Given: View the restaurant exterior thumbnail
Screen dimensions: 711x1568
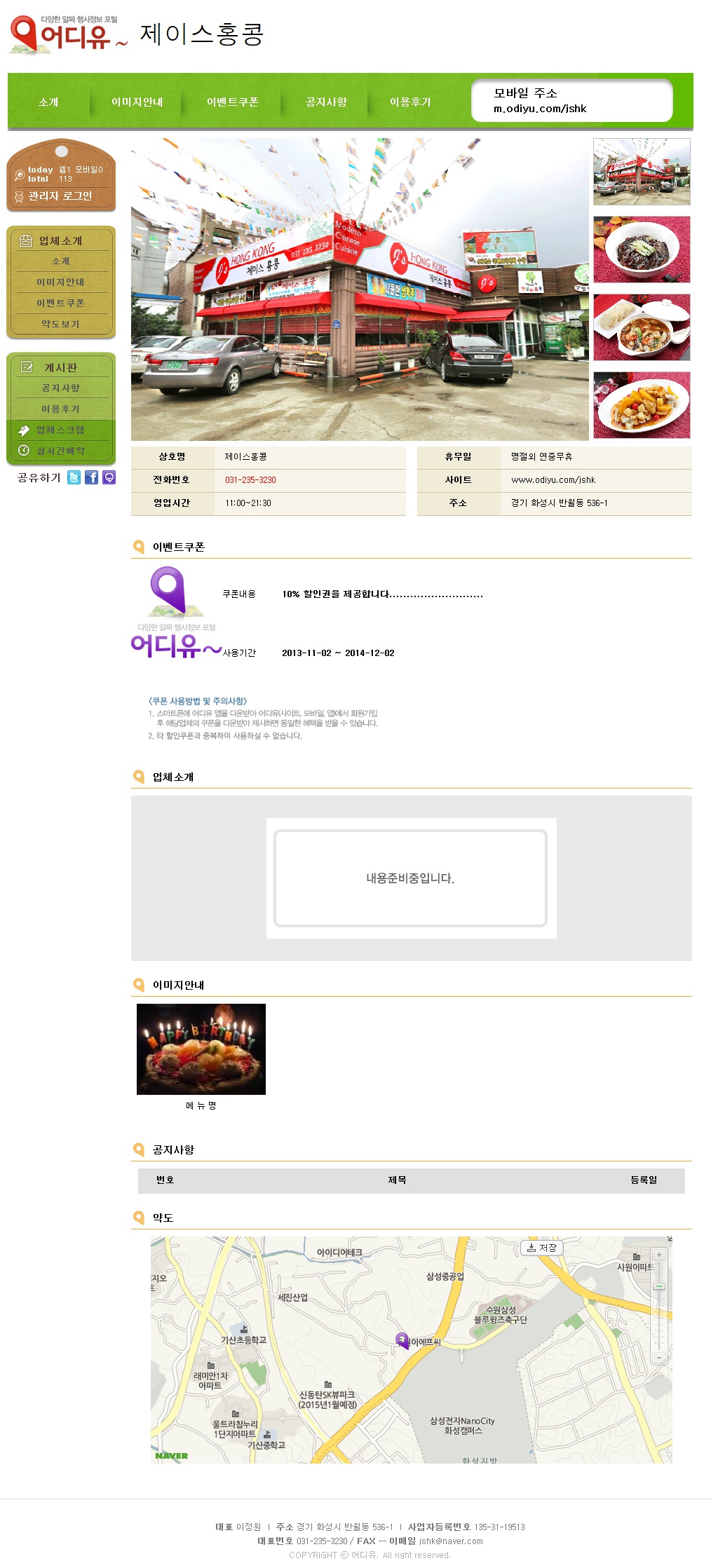Looking at the screenshot, I should pyautogui.click(x=642, y=172).
